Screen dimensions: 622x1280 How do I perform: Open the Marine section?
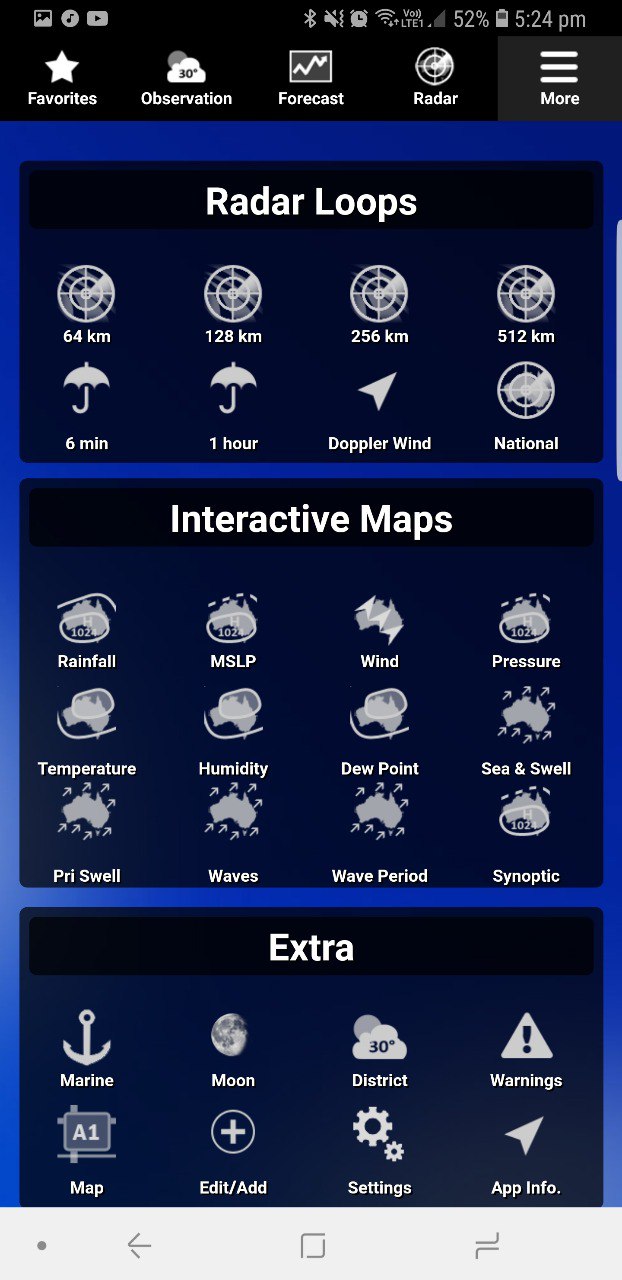87,1050
